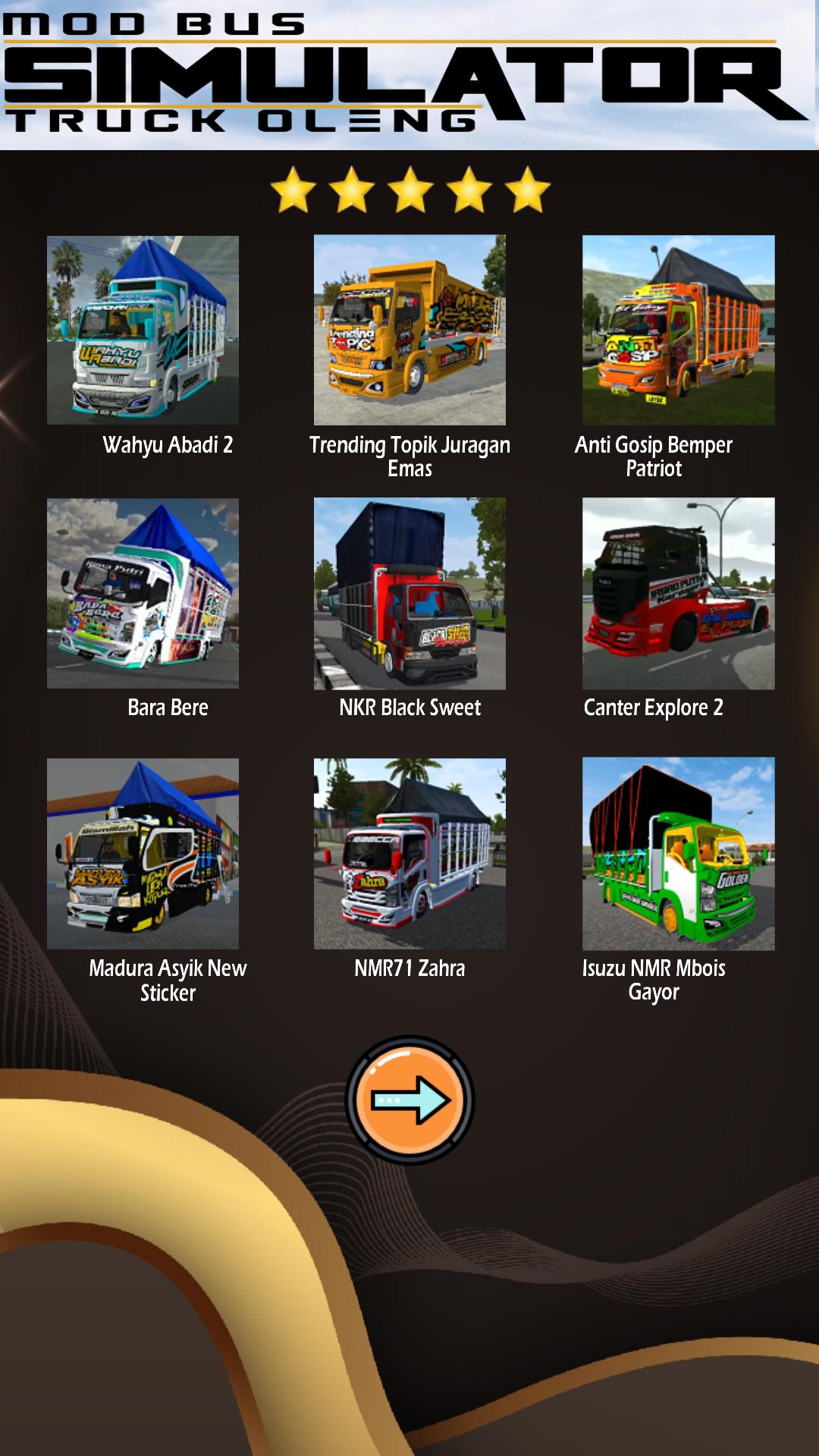Select Canter Explore 2 truck
Image resolution: width=819 pixels, height=1456 pixels.
[x=678, y=593]
